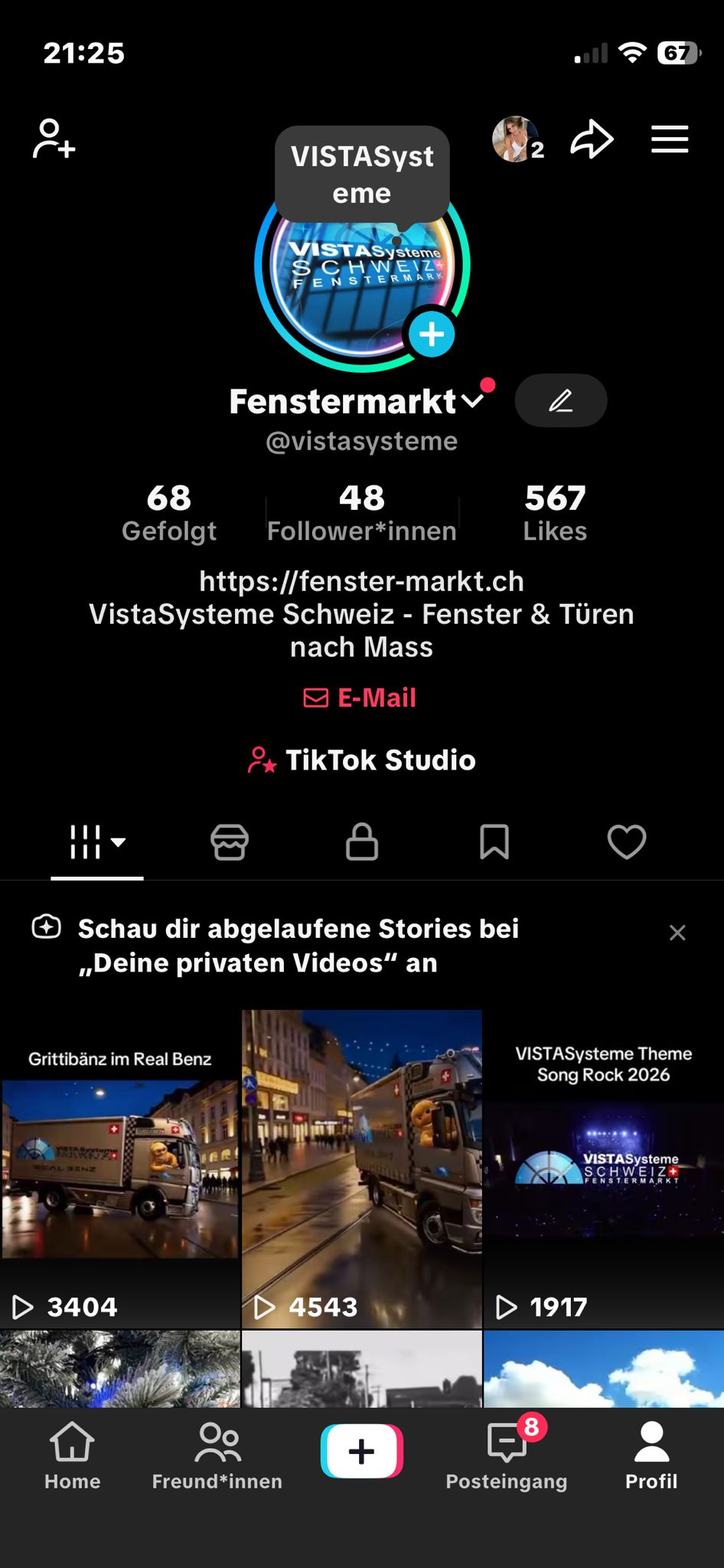Open the Posteingang inbox
724x1568 pixels.
click(507, 1456)
